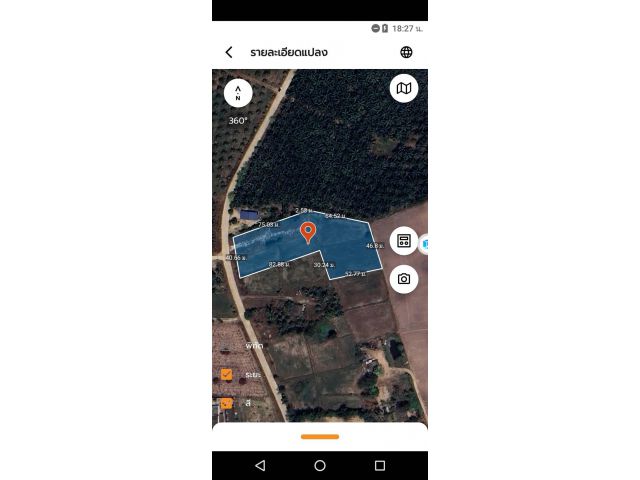Screen dimensions: 640x480
Task: Uncheck the ระยะ checkbox
Action: [227, 374]
